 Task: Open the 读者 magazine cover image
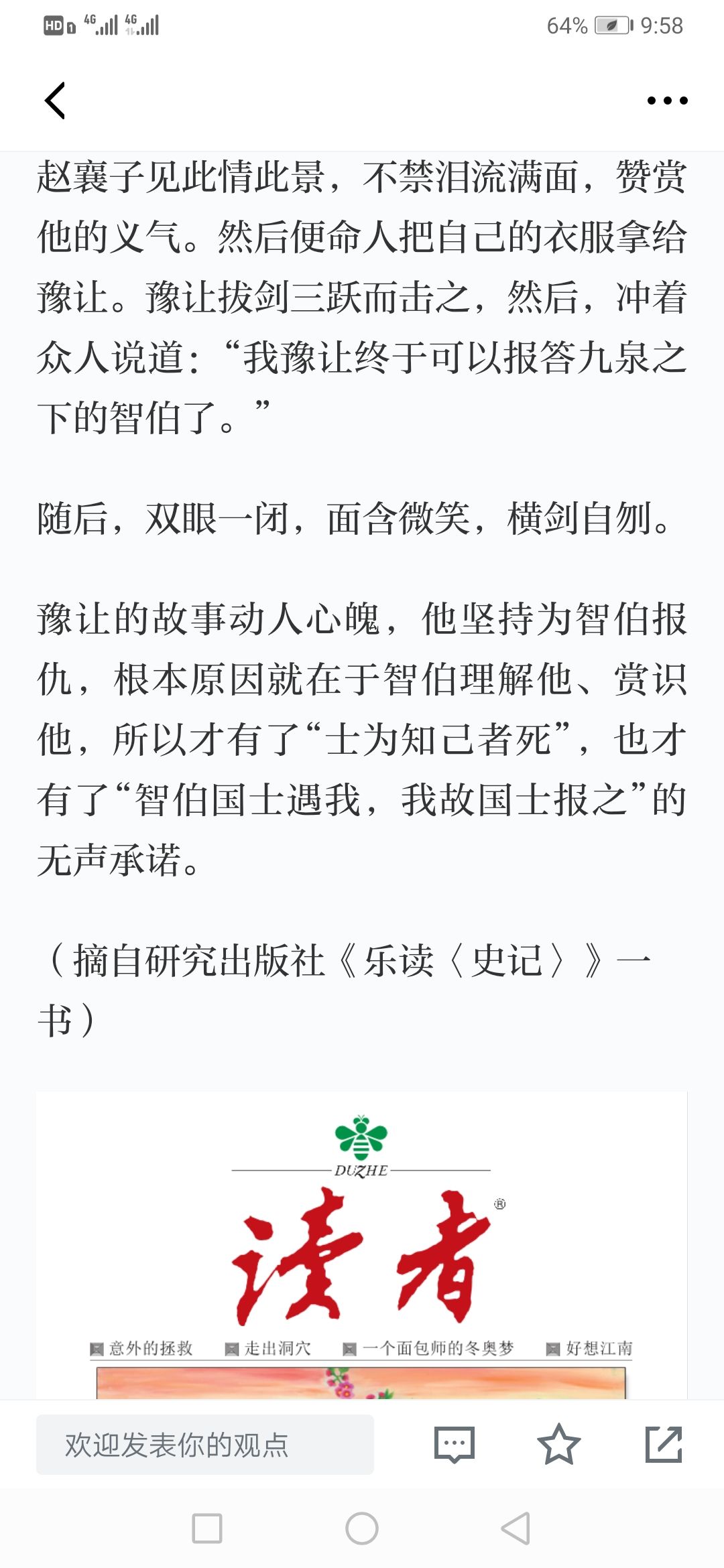[x=361, y=1245]
